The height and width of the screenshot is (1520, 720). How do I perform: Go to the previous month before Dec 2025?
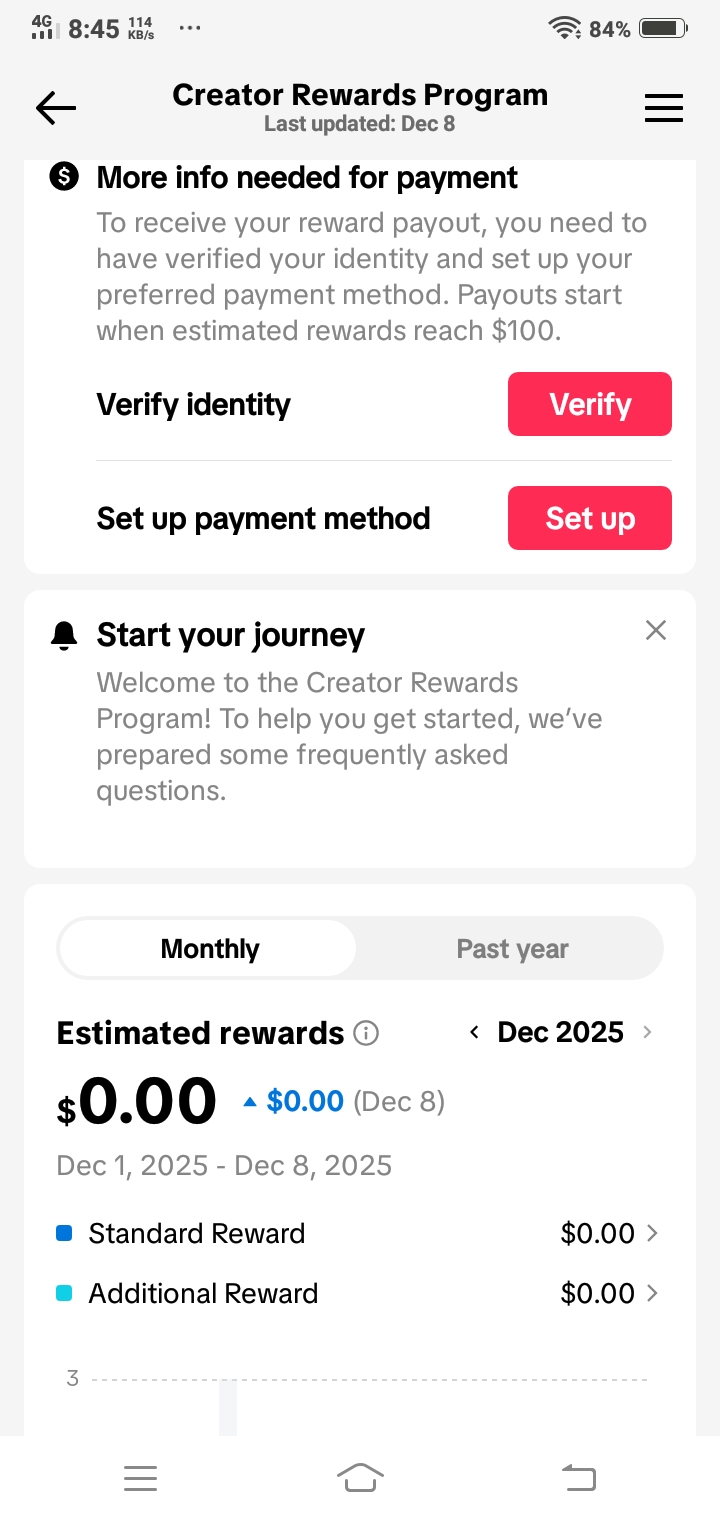(x=474, y=1032)
